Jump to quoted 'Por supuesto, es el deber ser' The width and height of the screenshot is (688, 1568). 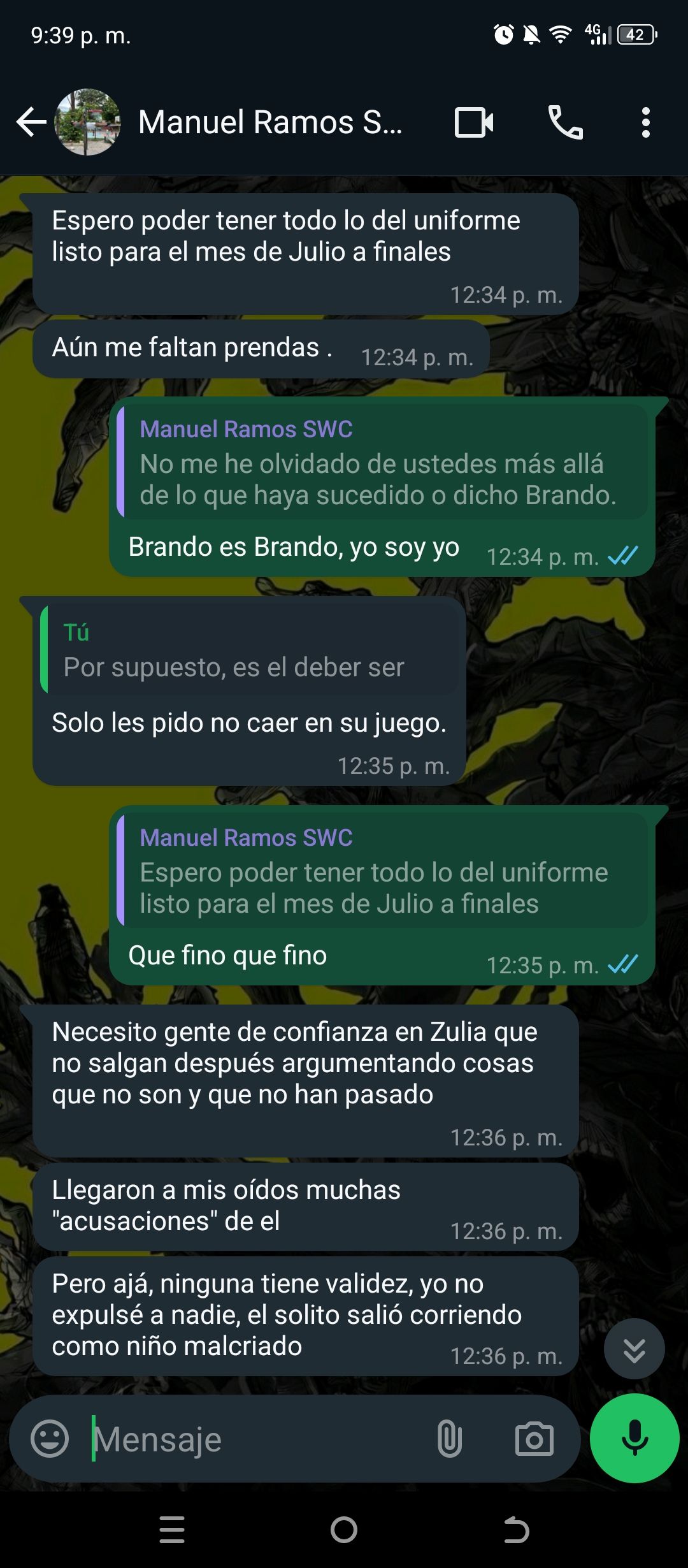click(248, 651)
